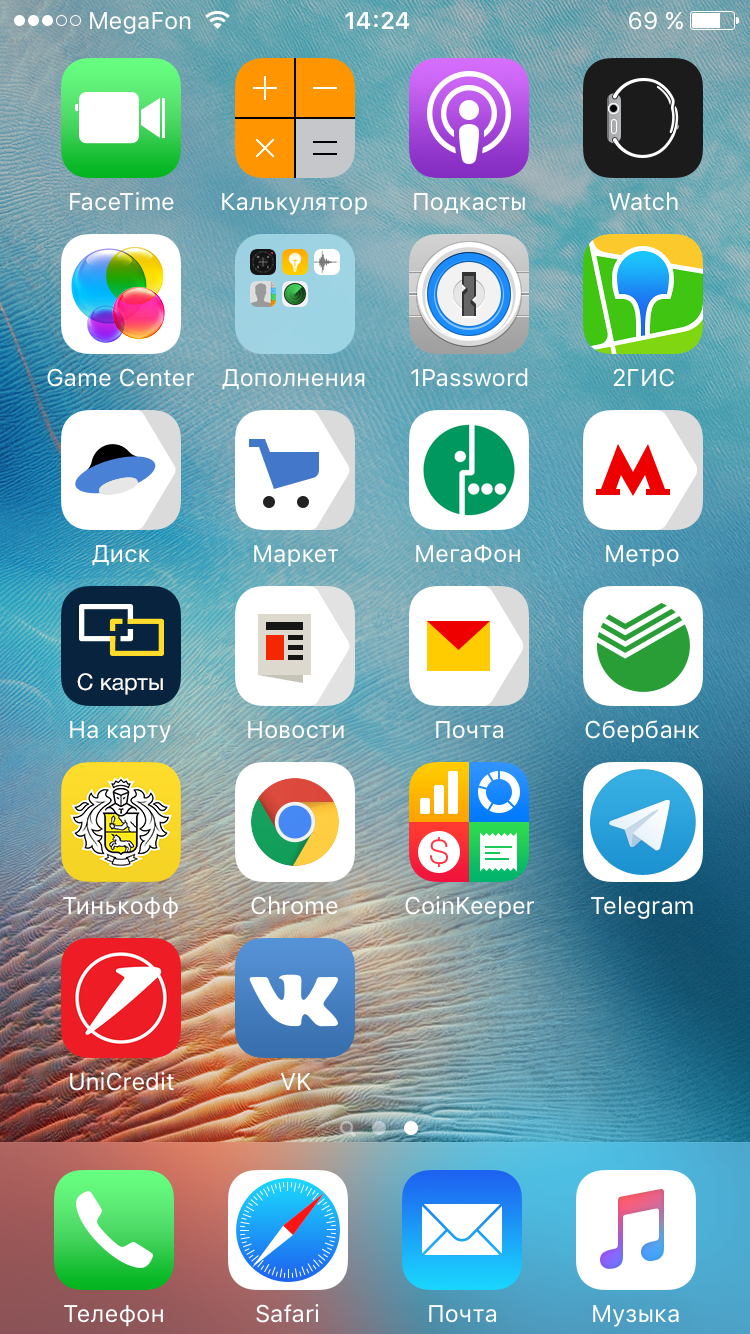Open Яндекс Диск app
The height and width of the screenshot is (1334, 750).
[121, 470]
